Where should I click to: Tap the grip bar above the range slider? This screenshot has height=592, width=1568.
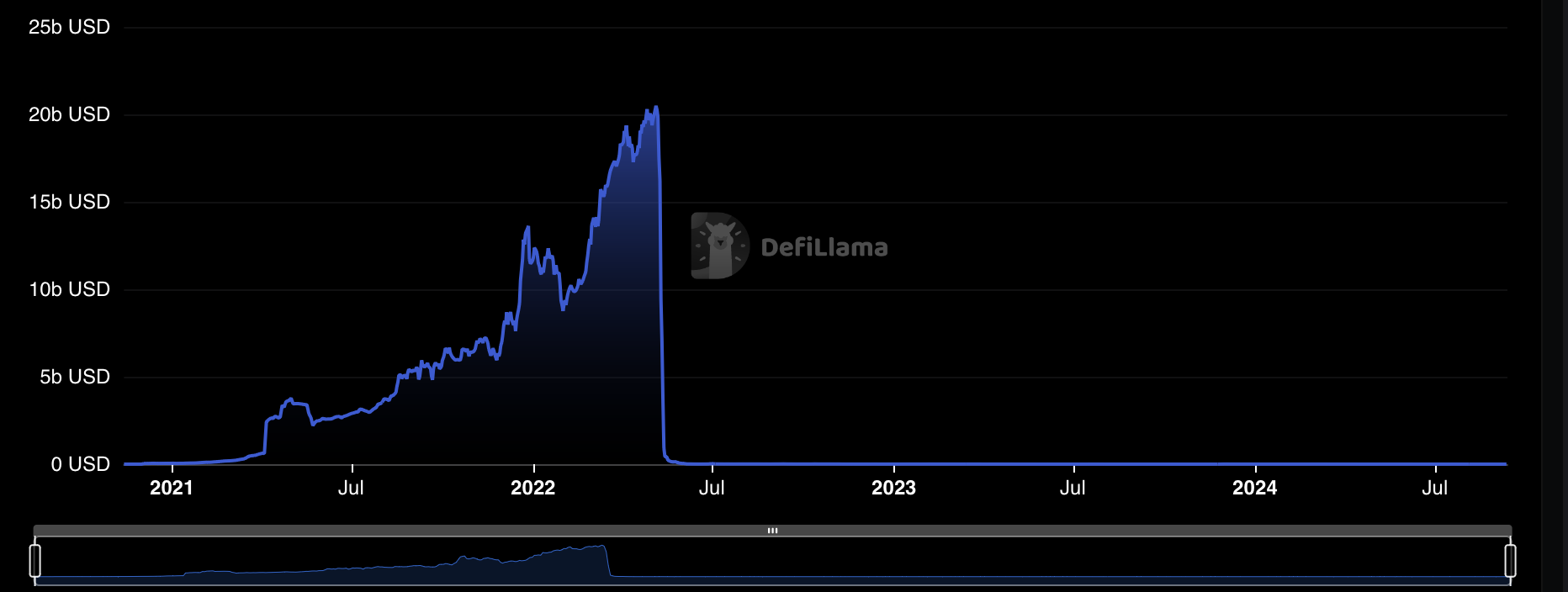[772, 531]
